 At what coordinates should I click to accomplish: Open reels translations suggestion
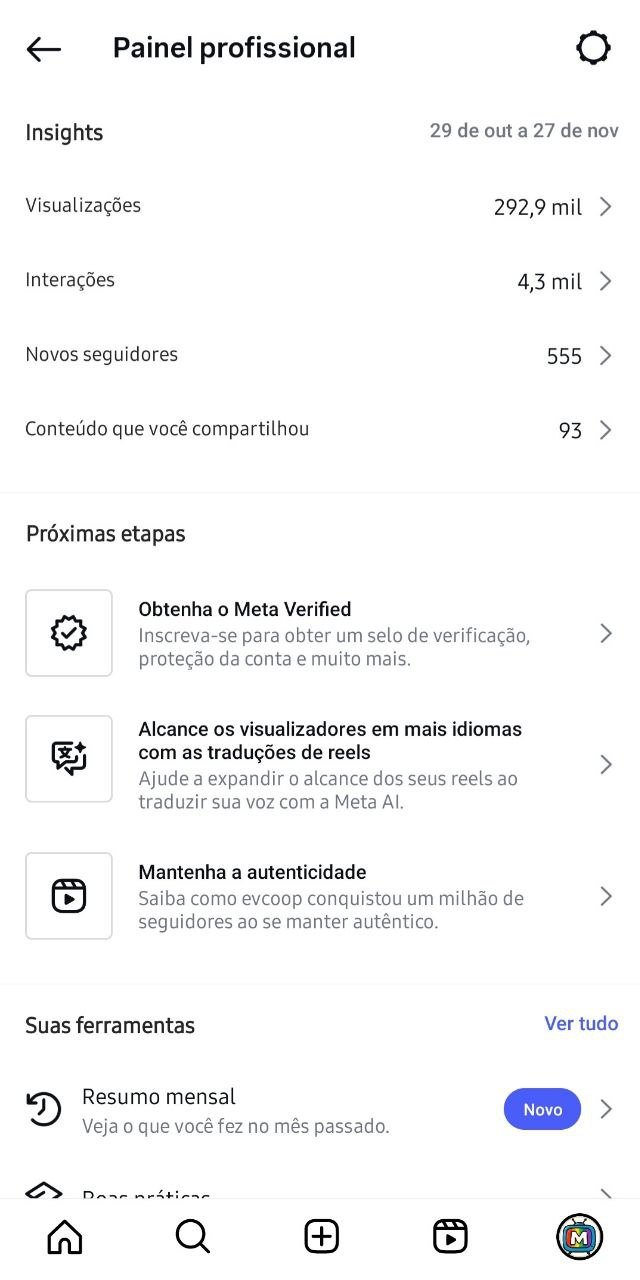pos(320,764)
